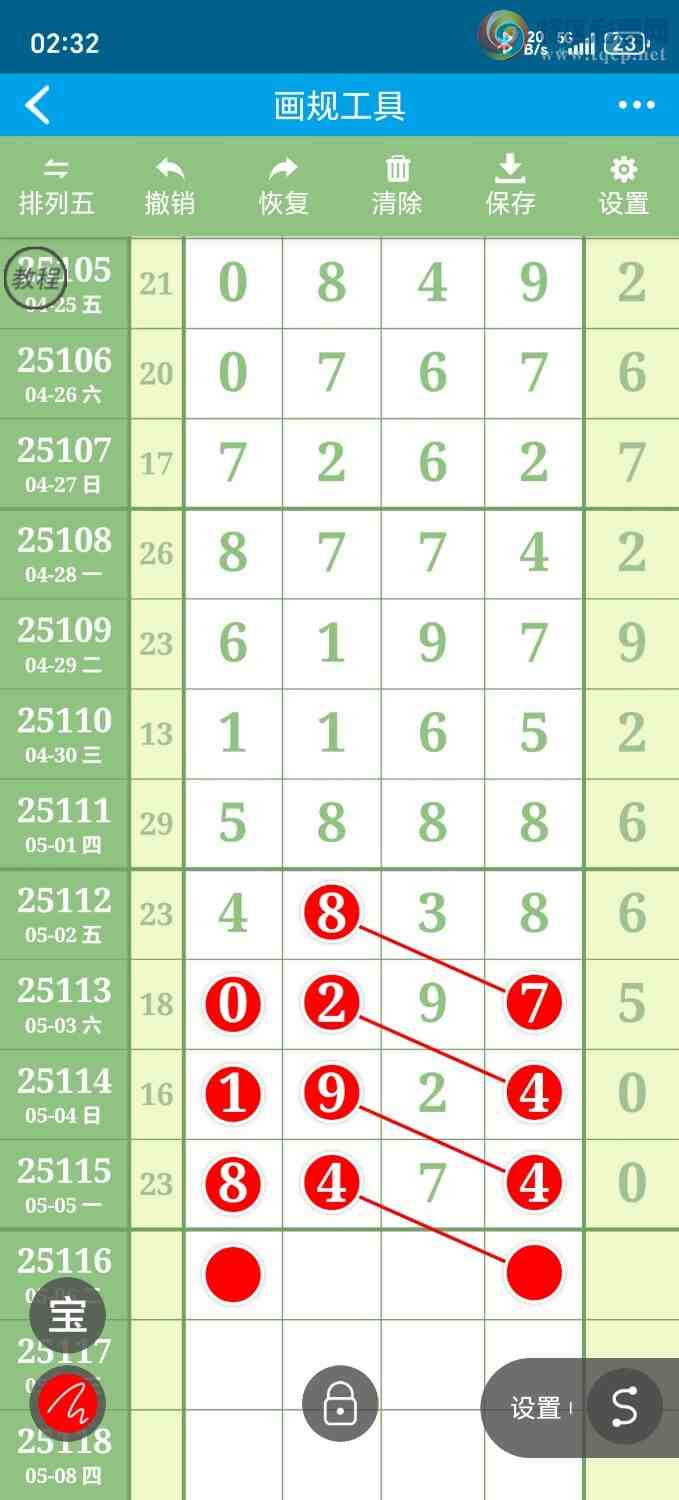Viewport: 679px width, 1500px height.
Task: Undo the last drawing with 撤销
Action: click(170, 187)
